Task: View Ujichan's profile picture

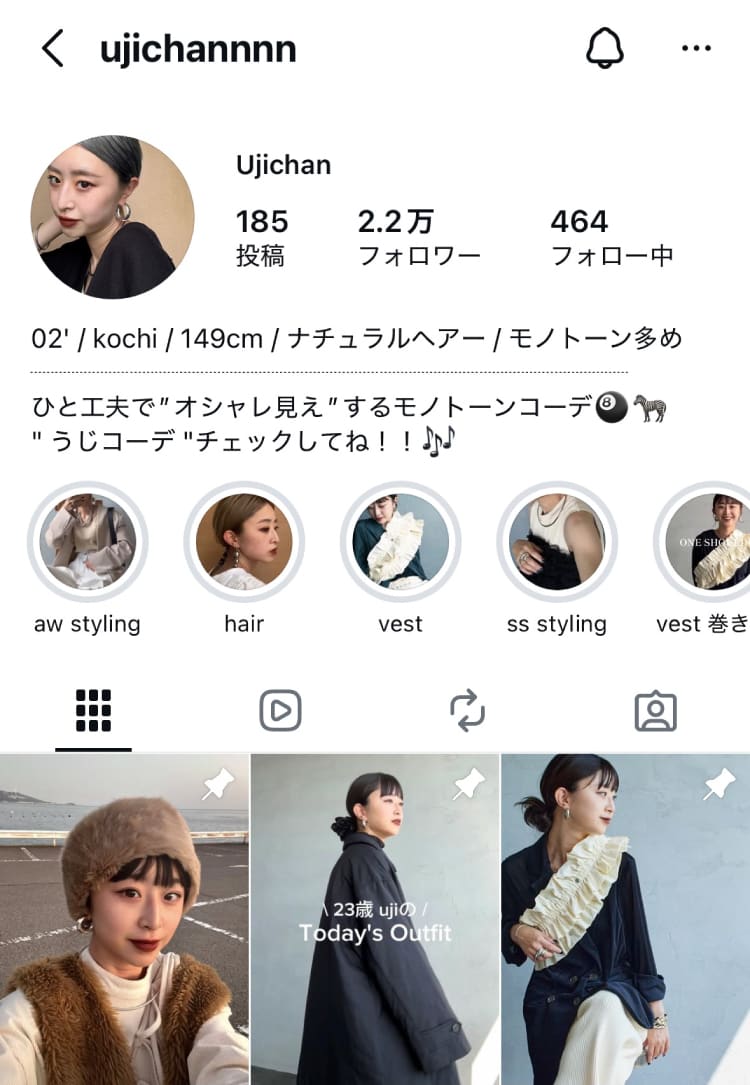Action: (112, 217)
